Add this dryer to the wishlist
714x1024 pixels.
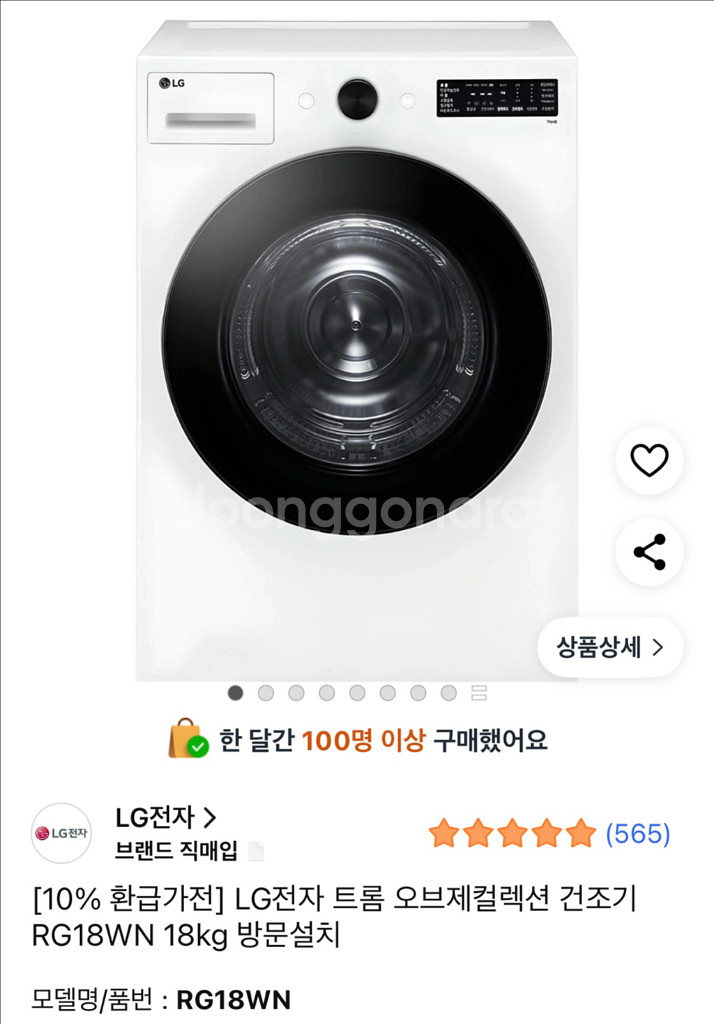[x=649, y=460]
